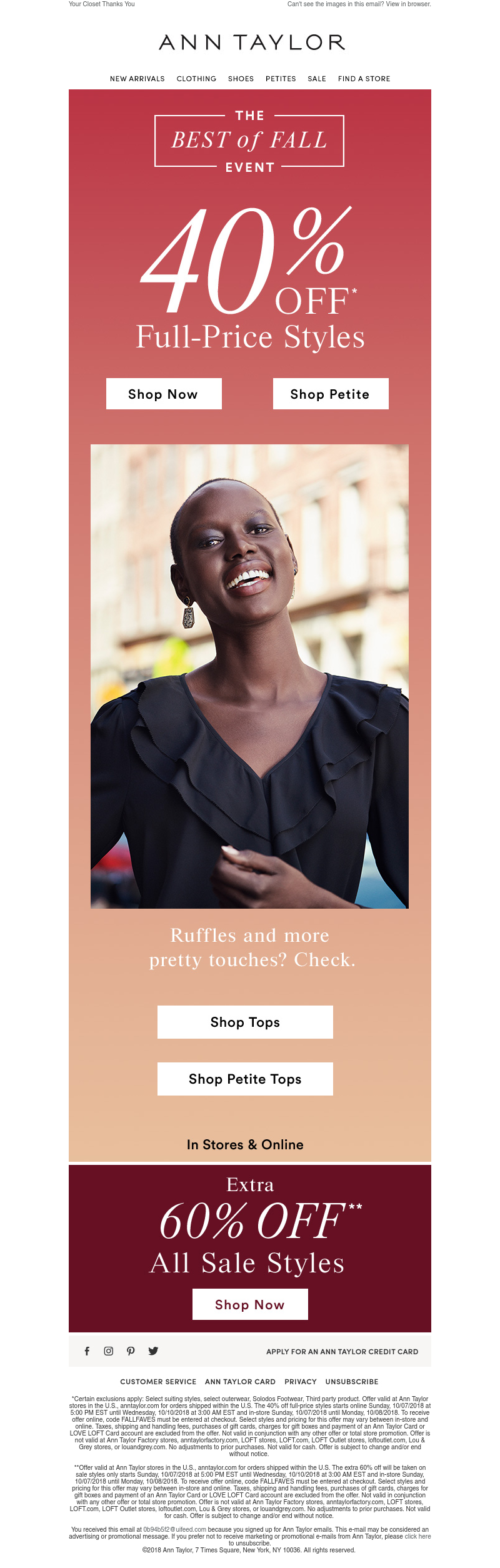Open the Privacy footer link
The image size is (500, 1568).
click(x=300, y=1382)
